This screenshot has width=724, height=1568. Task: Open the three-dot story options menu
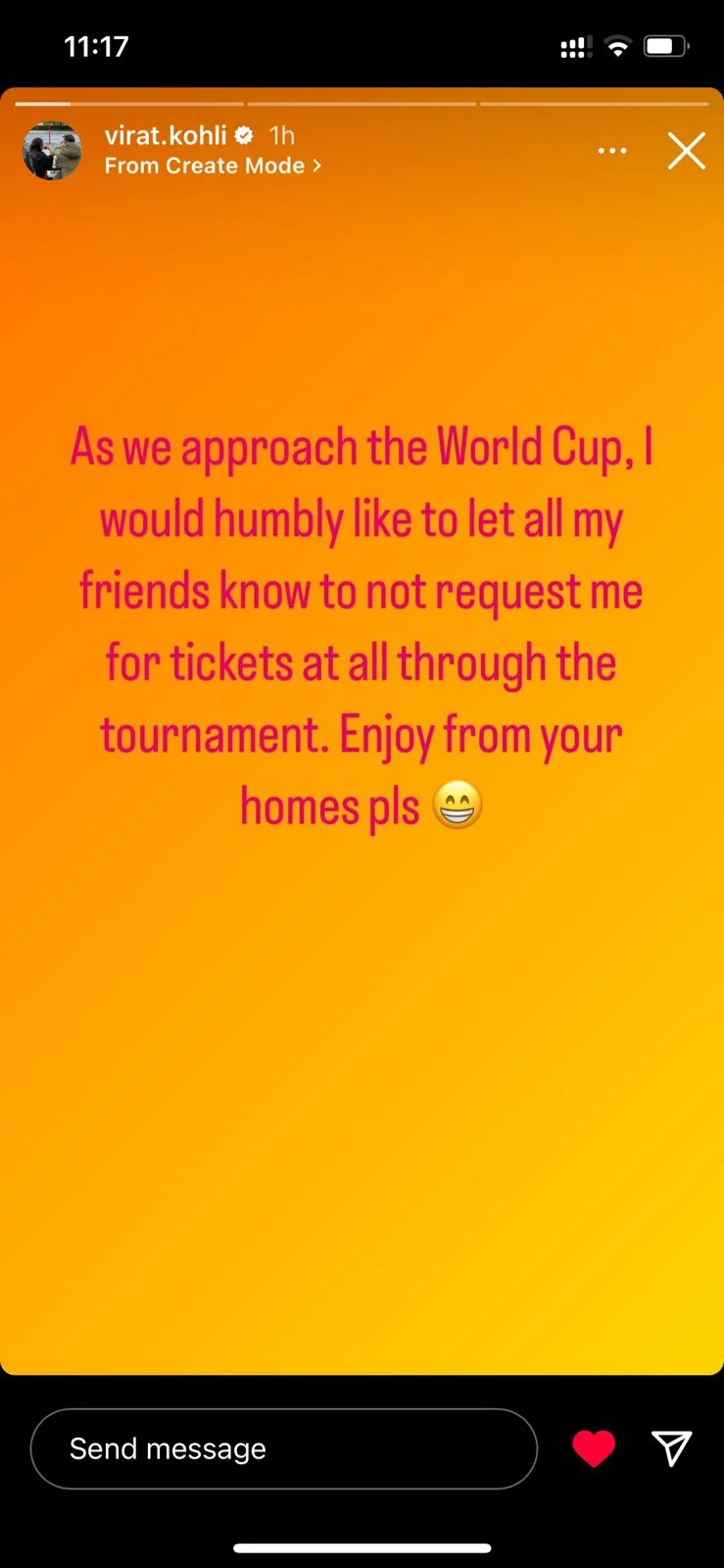(x=612, y=151)
